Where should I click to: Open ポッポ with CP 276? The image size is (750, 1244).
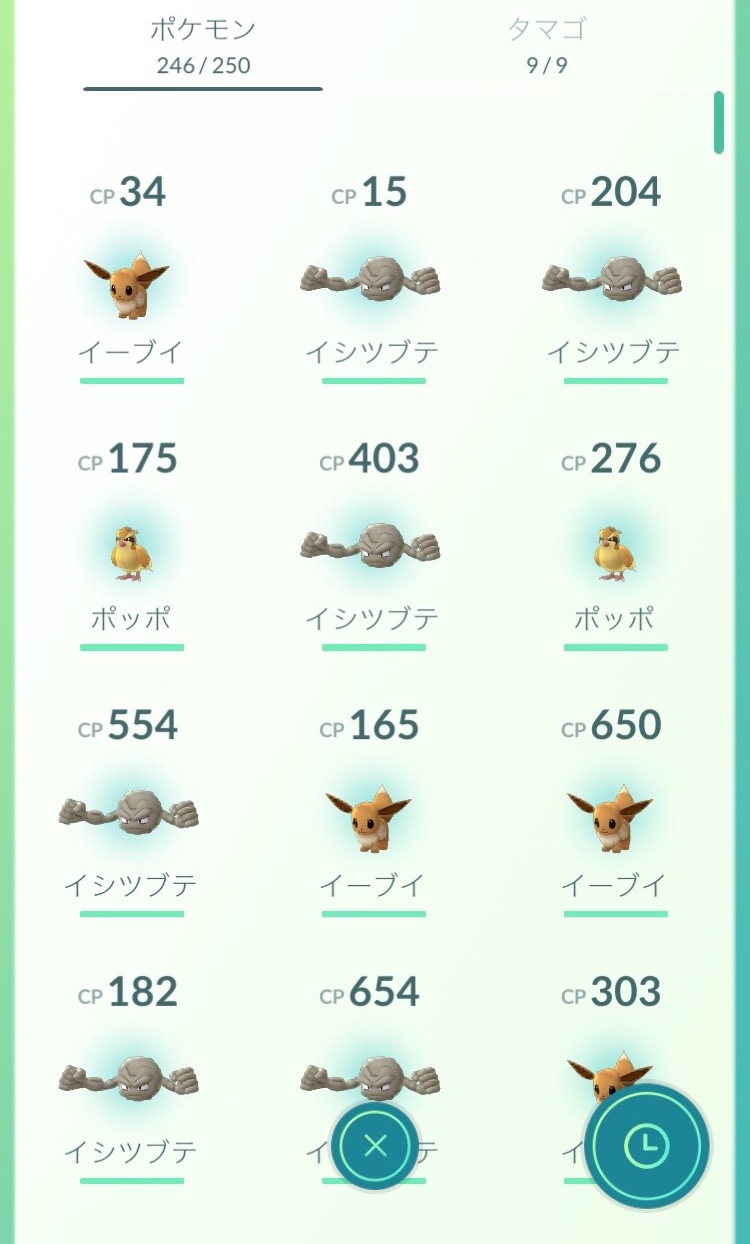pos(613,552)
